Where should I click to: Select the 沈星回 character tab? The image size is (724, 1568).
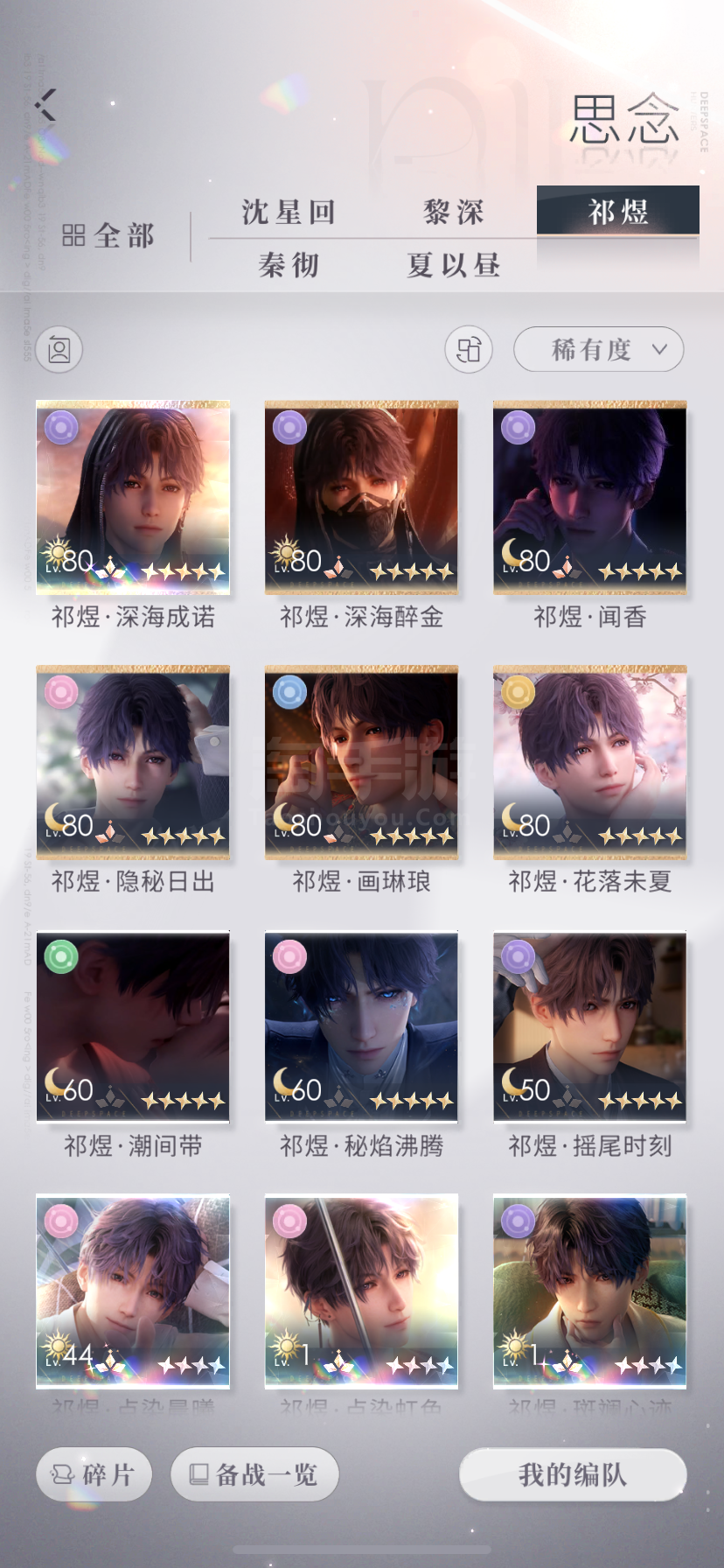289,213
